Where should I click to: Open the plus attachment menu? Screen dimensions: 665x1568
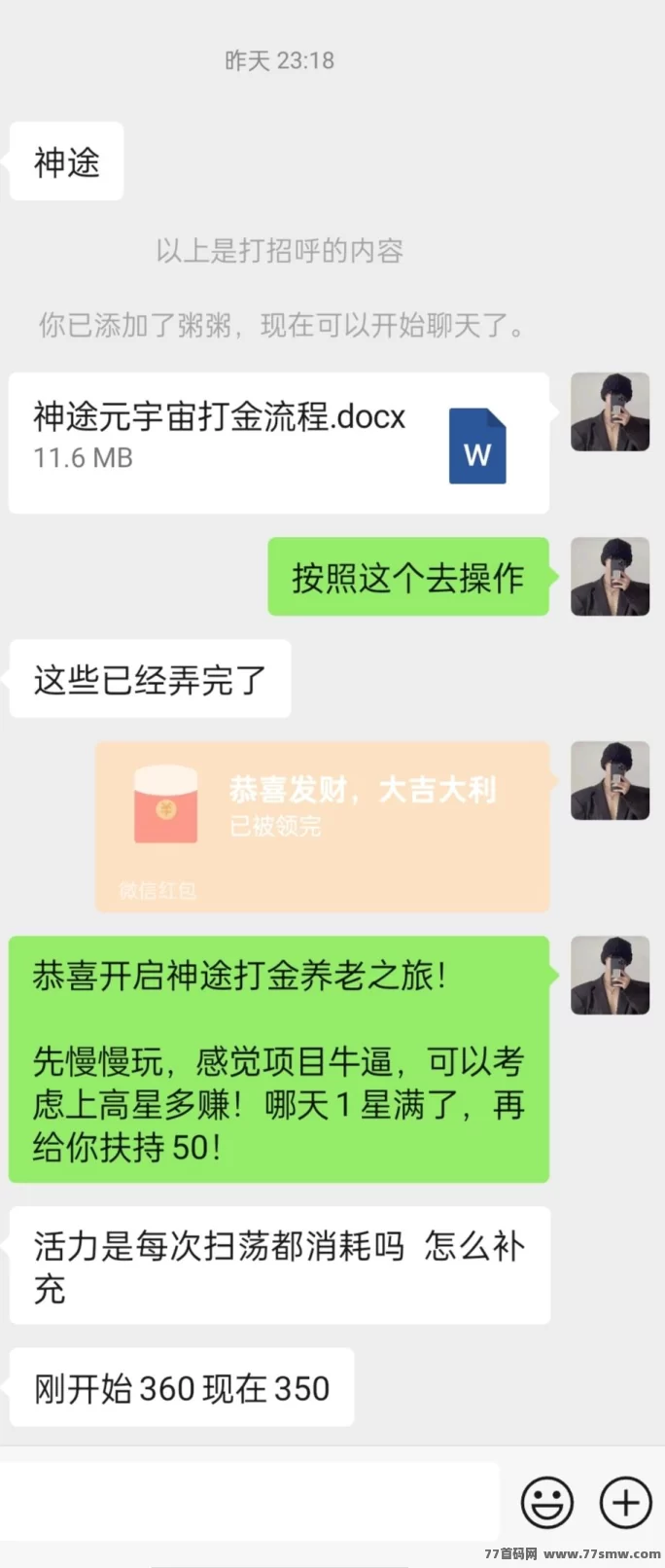click(x=625, y=1503)
